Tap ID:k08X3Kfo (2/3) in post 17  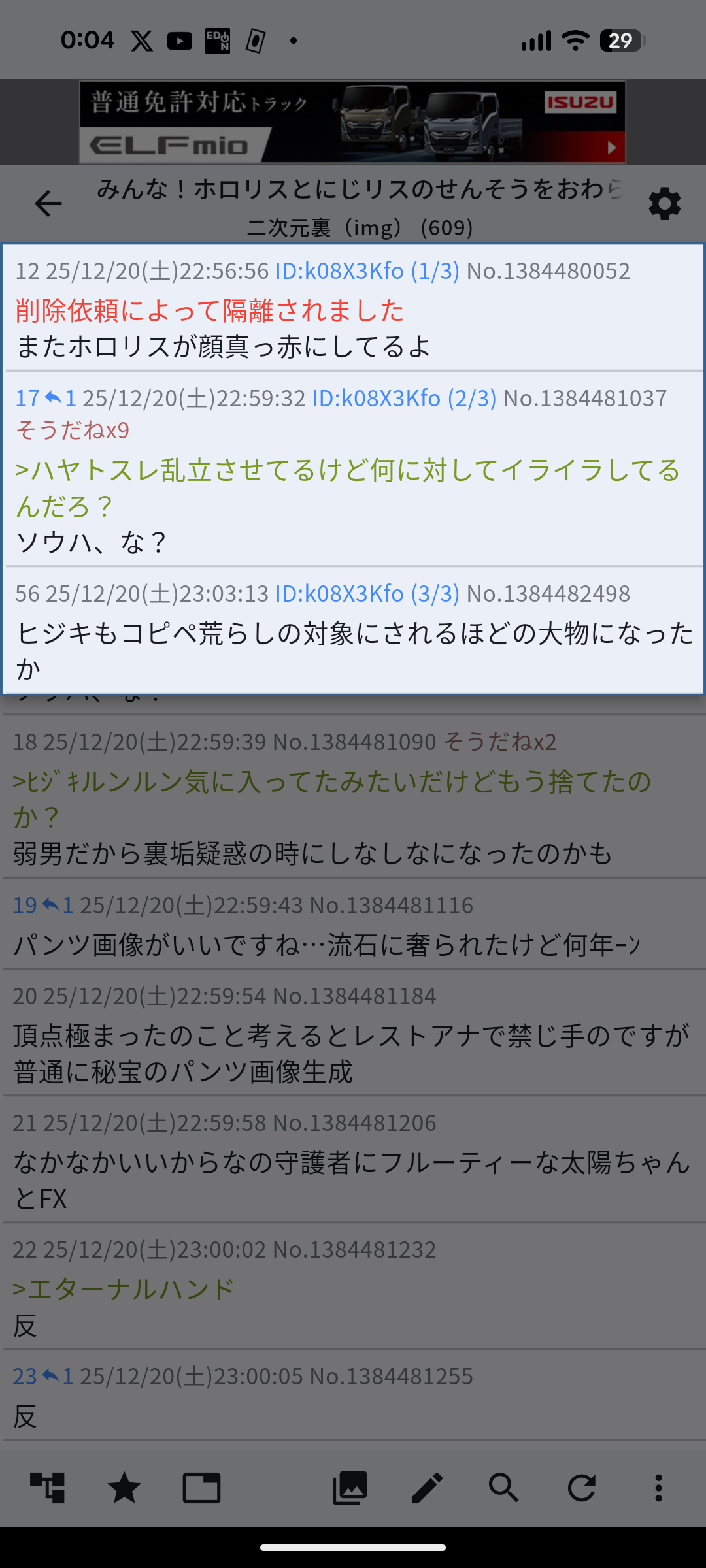click(x=403, y=399)
